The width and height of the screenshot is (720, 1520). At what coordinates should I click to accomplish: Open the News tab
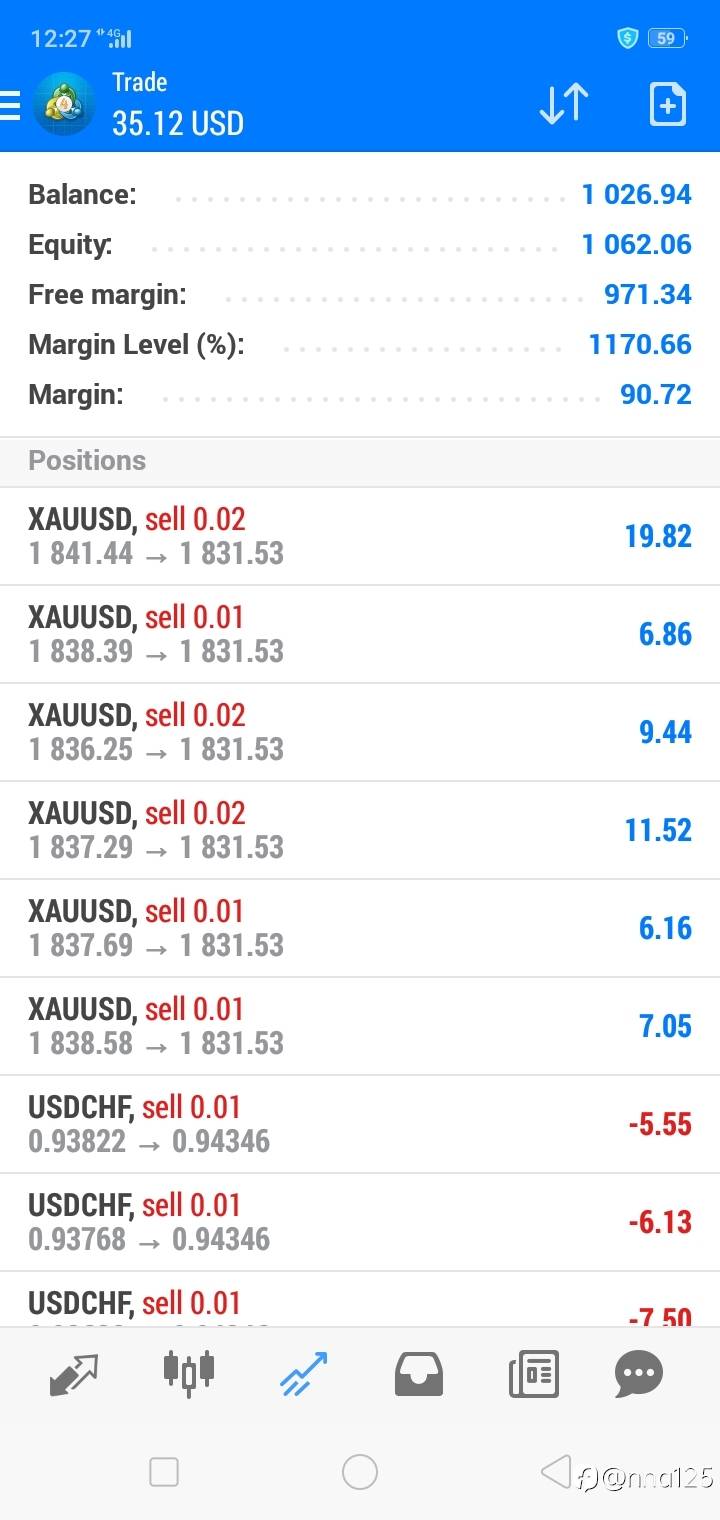pos(533,1375)
